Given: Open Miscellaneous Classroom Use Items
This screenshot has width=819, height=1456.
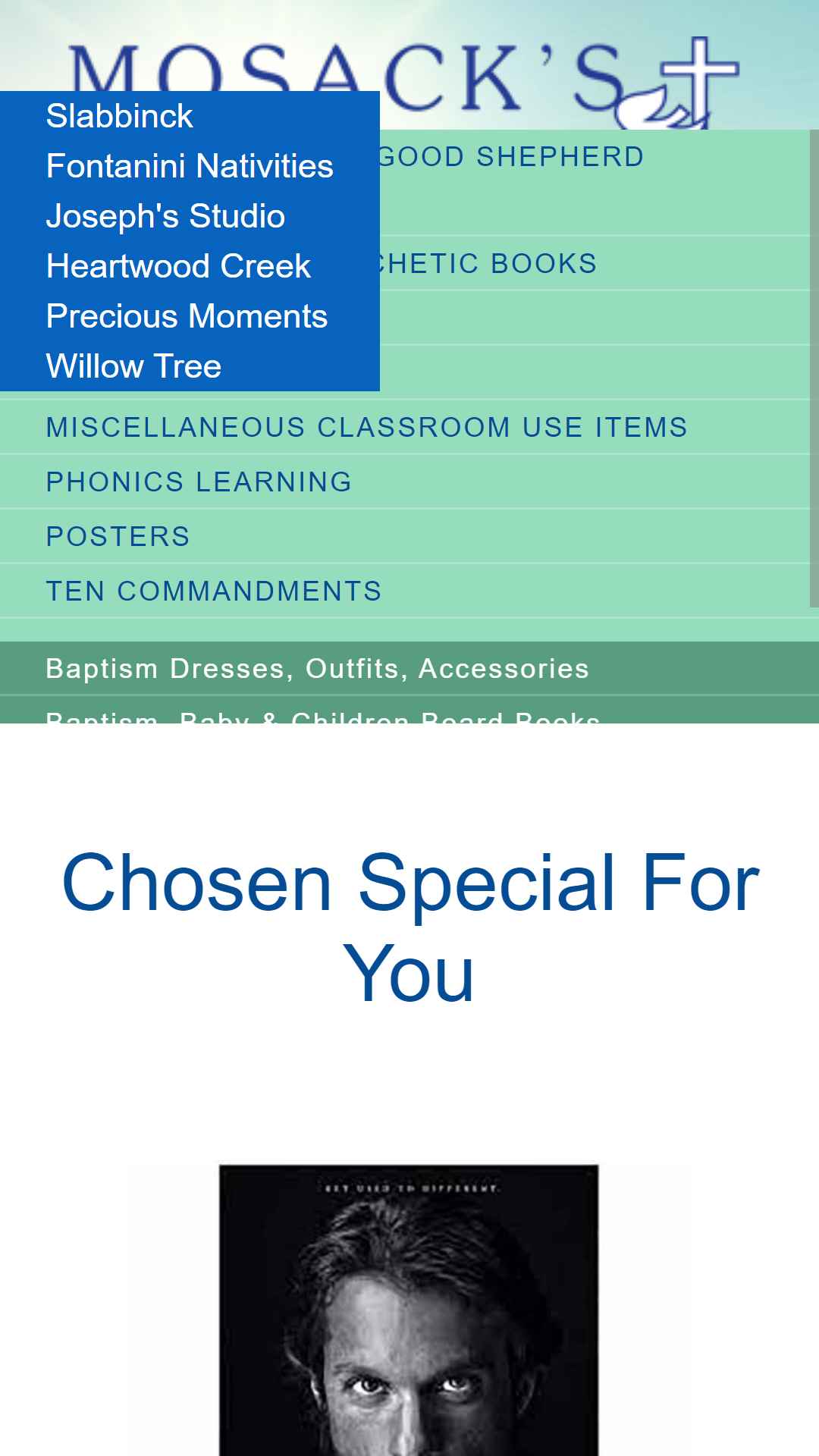Looking at the screenshot, I should click(x=366, y=427).
